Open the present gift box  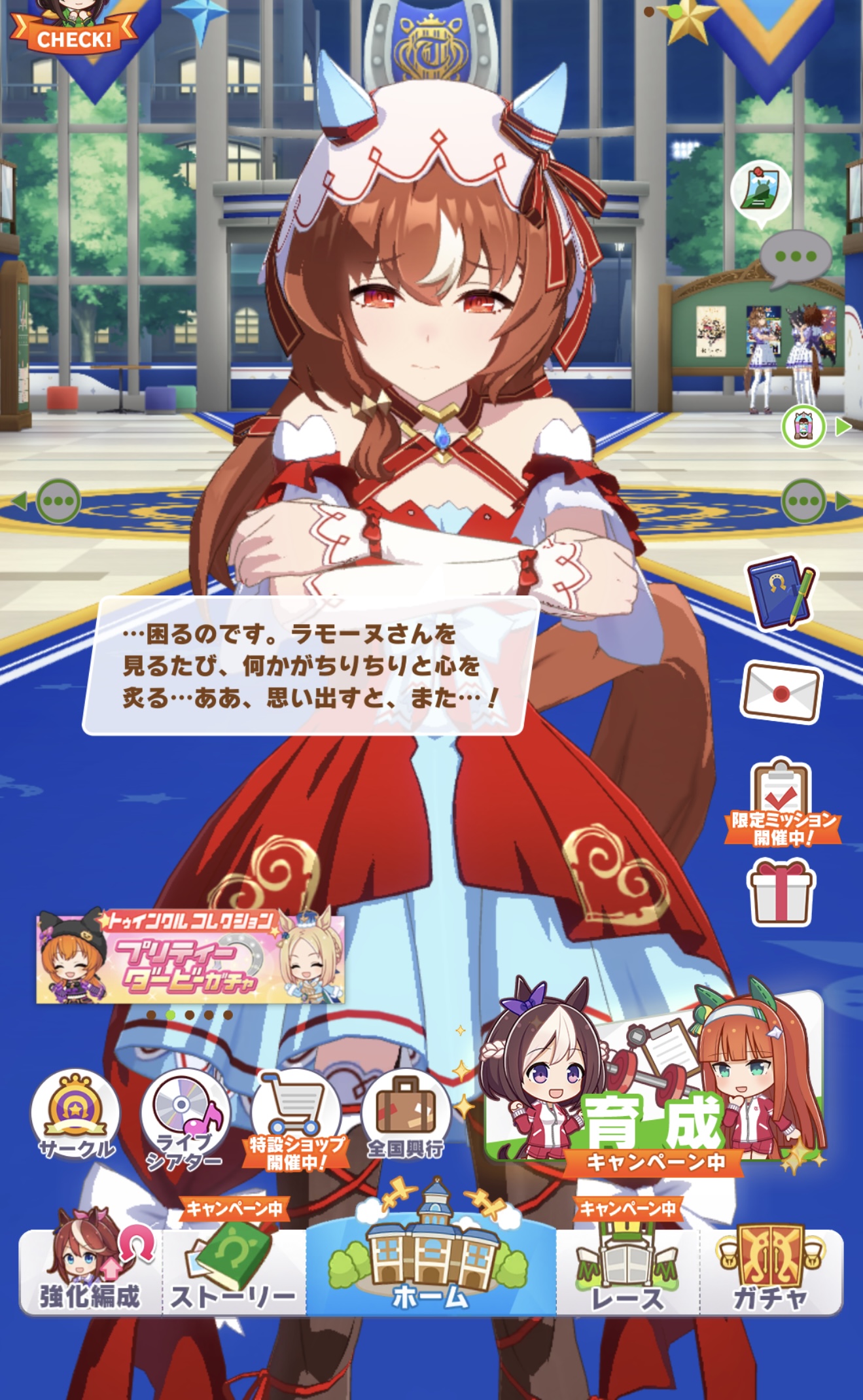[x=781, y=892]
